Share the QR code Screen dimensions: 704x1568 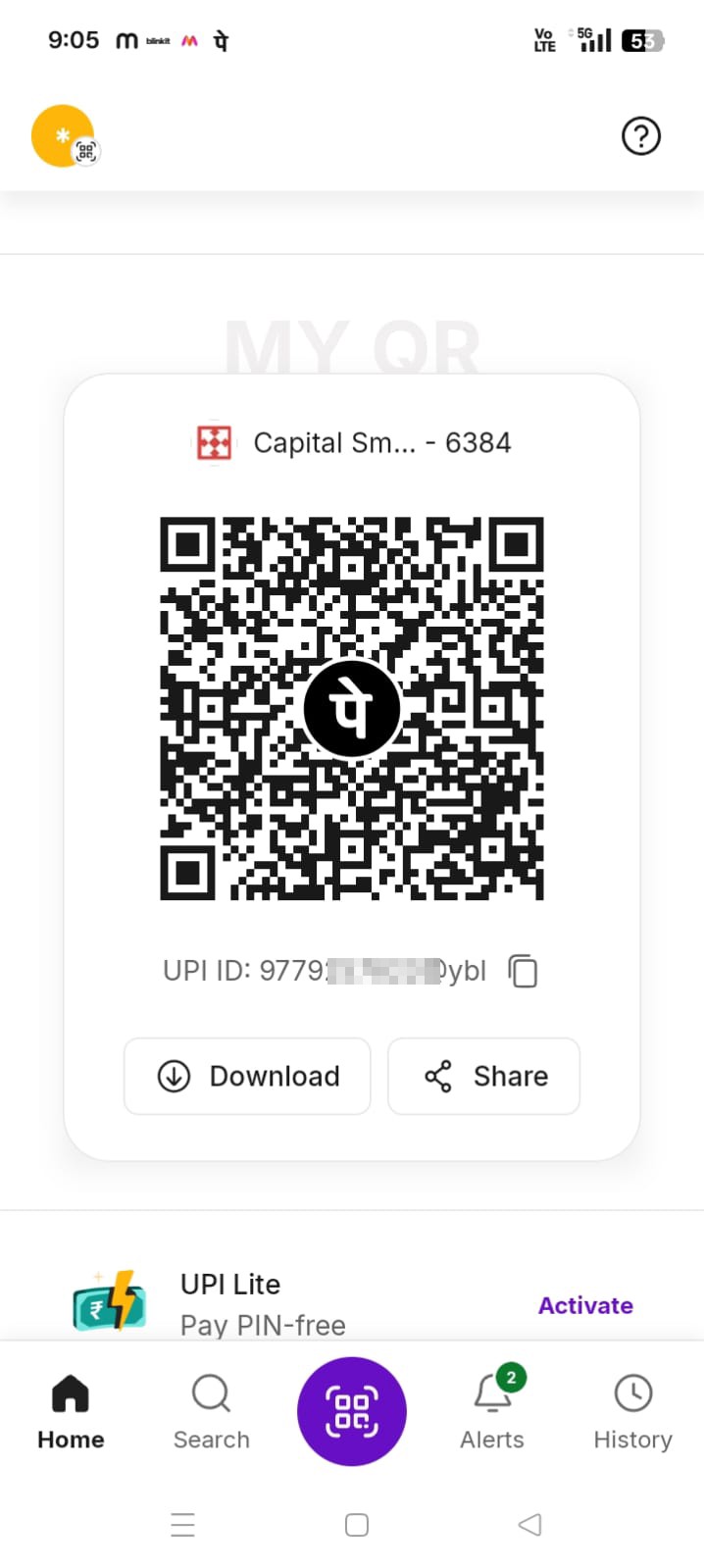pos(483,1076)
